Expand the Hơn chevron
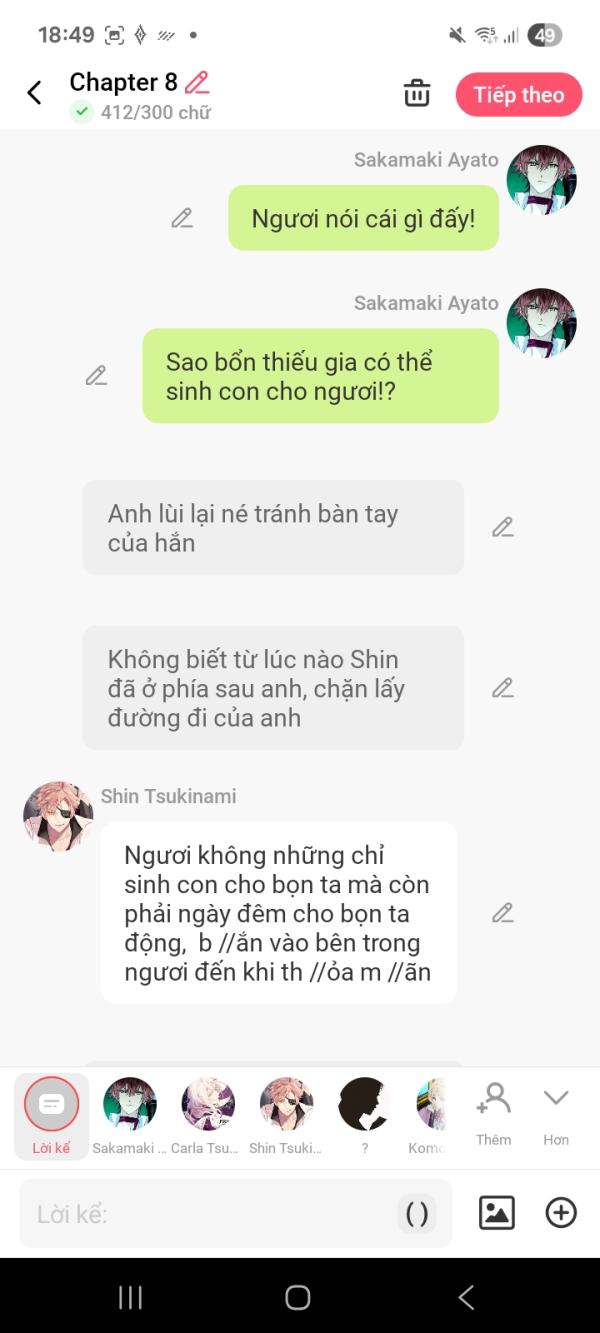Screen dimensions: 600x1333 pyautogui.click(x=556, y=1112)
